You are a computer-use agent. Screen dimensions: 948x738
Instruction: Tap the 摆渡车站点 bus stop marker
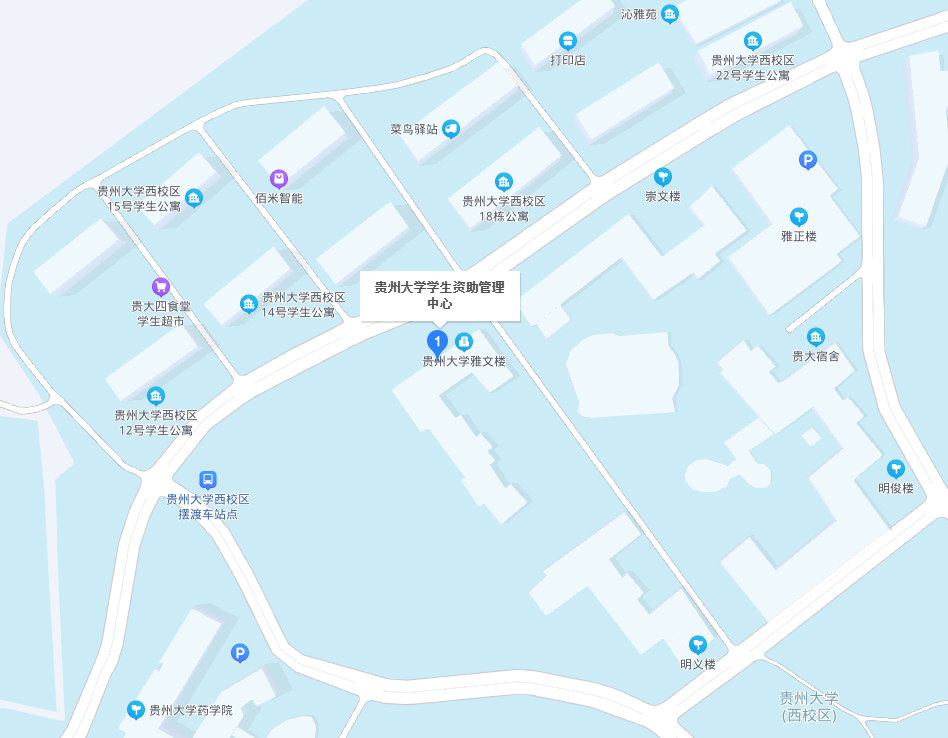(x=208, y=479)
